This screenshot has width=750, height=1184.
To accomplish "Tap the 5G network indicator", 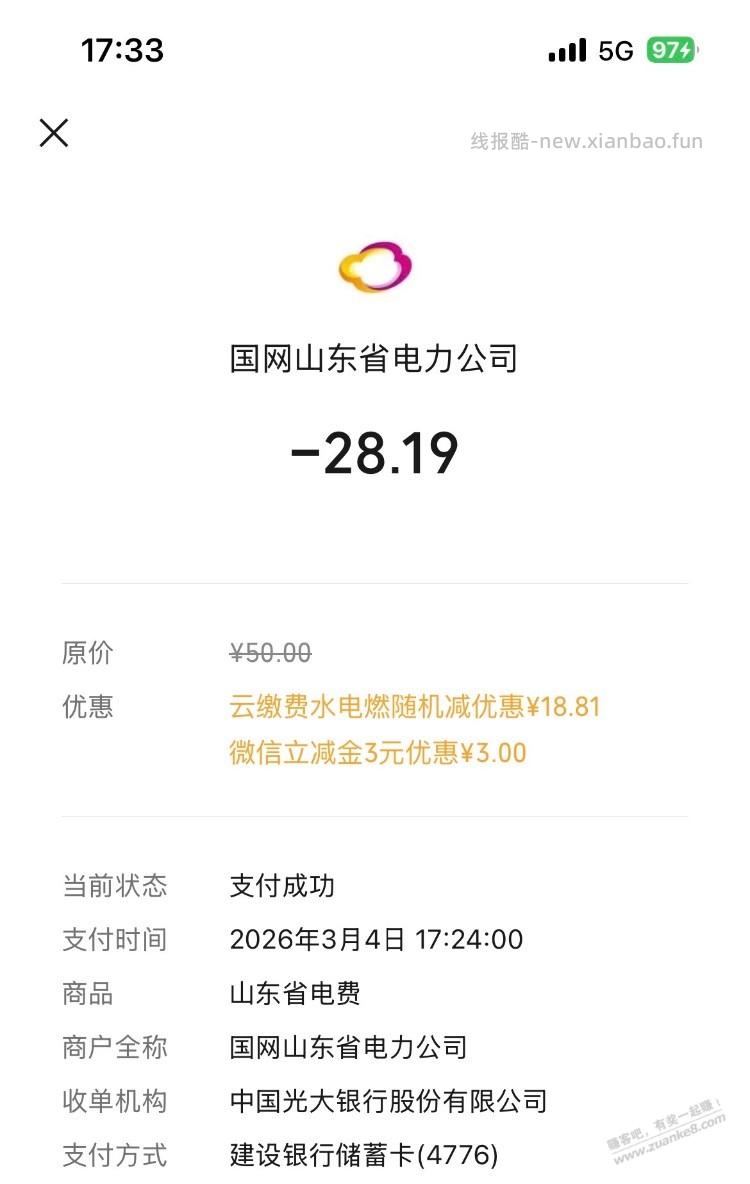I will point(613,50).
